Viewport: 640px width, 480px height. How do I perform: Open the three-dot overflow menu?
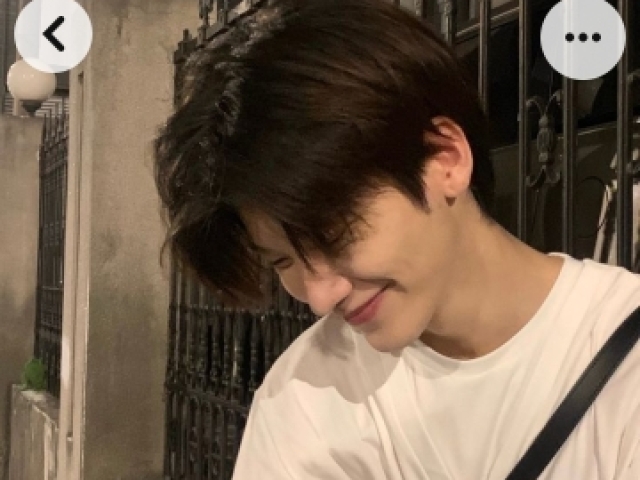point(582,37)
